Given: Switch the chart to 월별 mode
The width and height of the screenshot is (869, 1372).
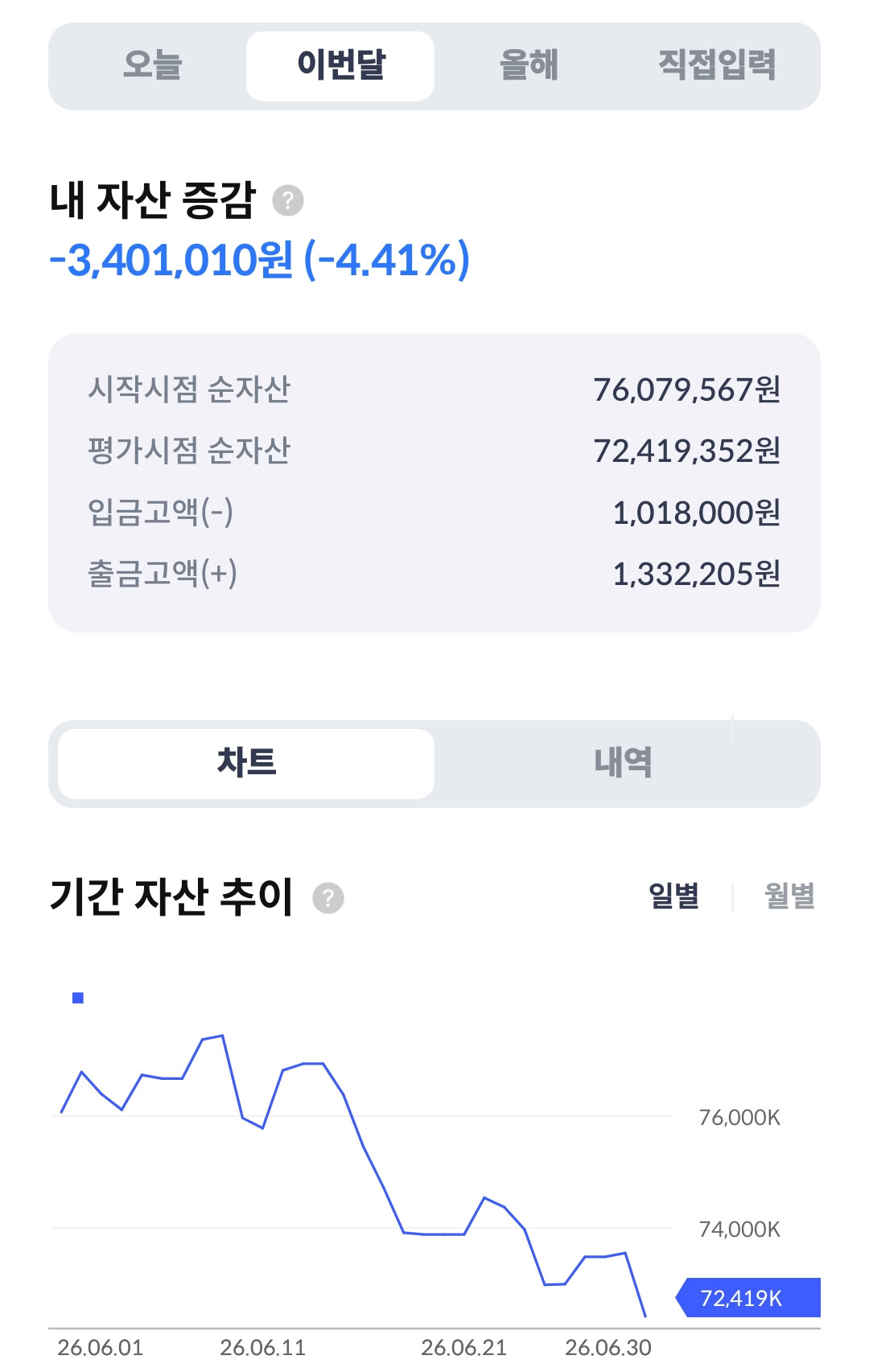Looking at the screenshot, I should pos(789,896).
